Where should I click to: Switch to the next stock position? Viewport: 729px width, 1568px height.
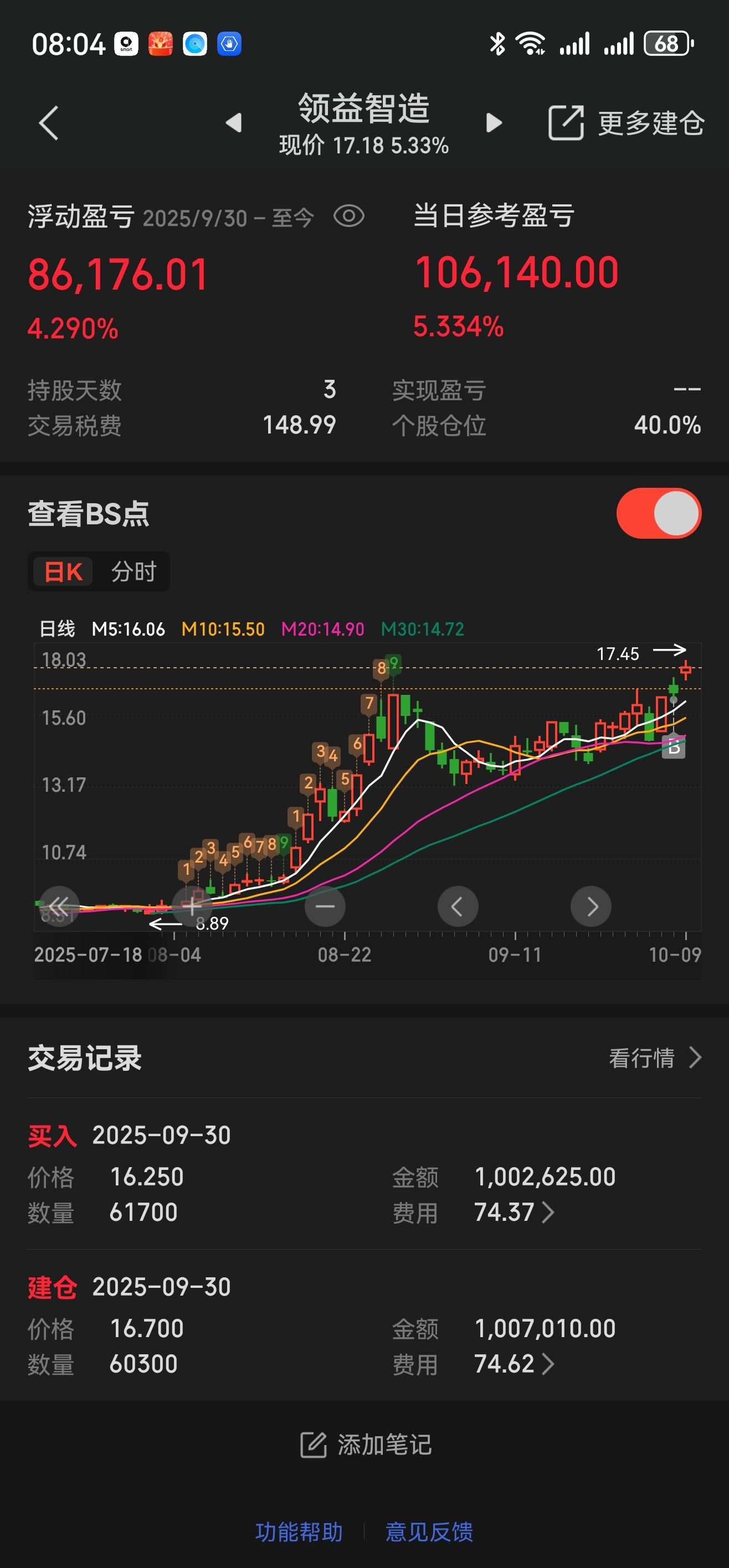[494, 123]
